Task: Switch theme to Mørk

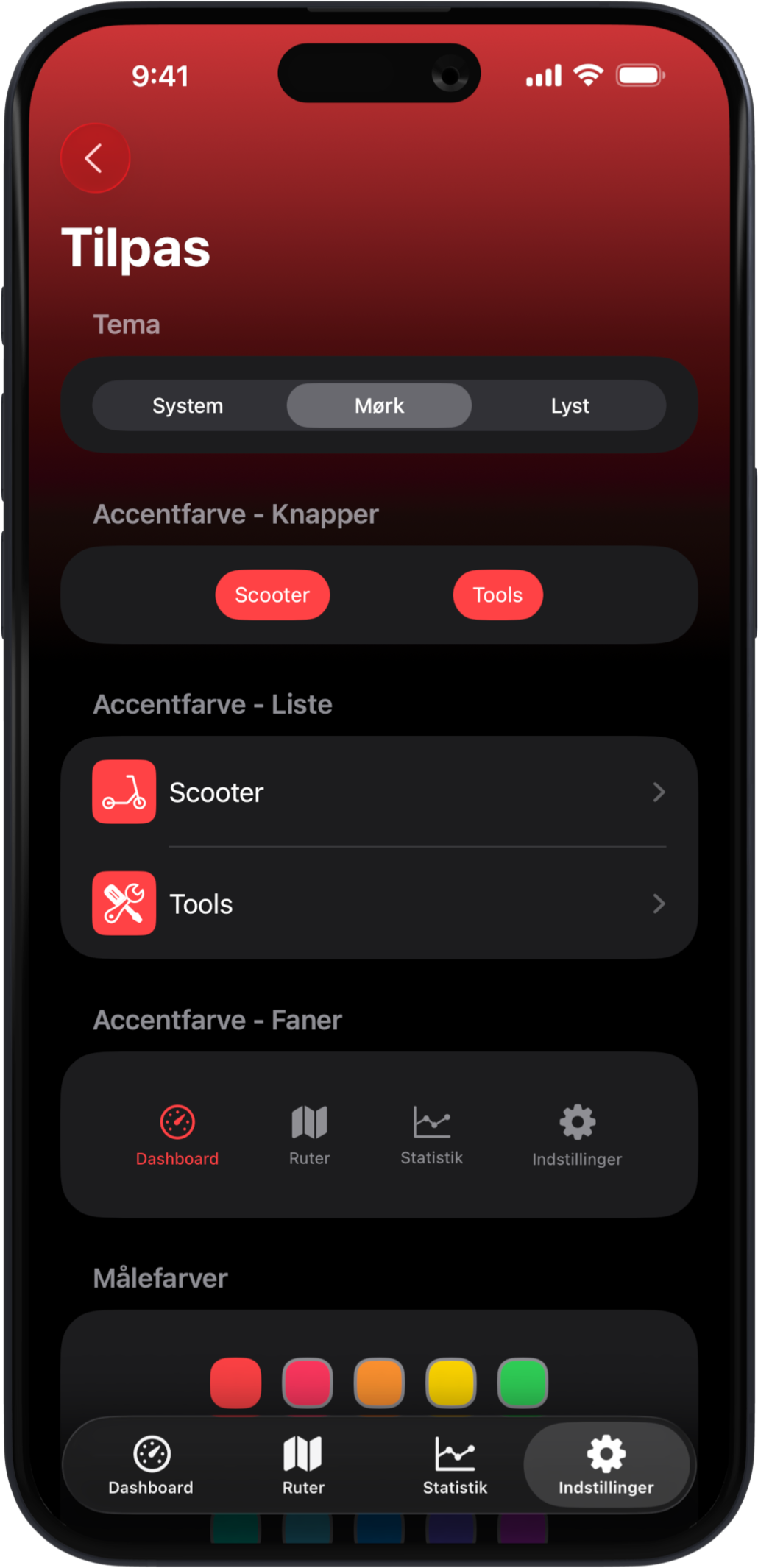Action: 379,405
